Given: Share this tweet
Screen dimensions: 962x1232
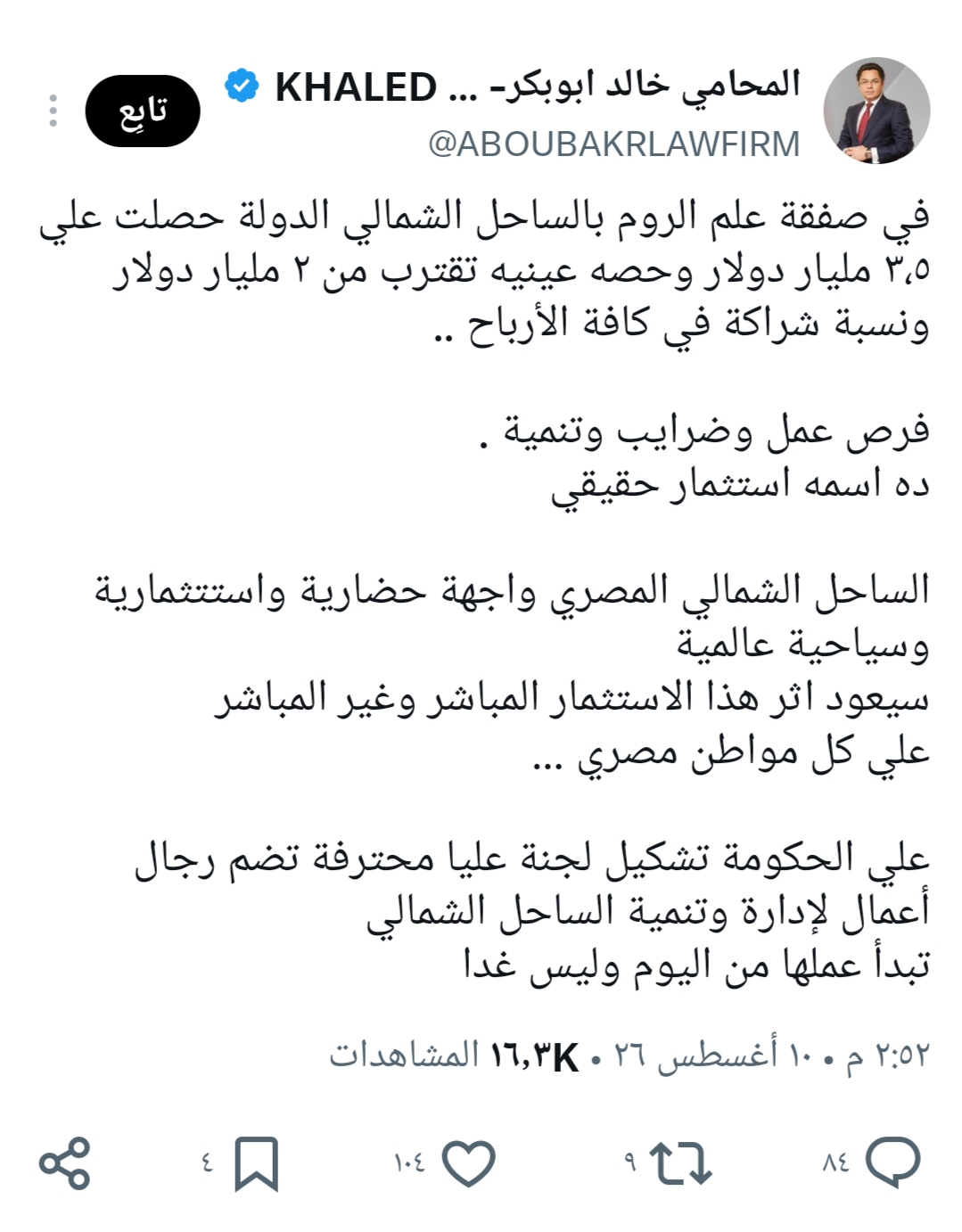Looking at the screenshot, I should pos(65,1163).
